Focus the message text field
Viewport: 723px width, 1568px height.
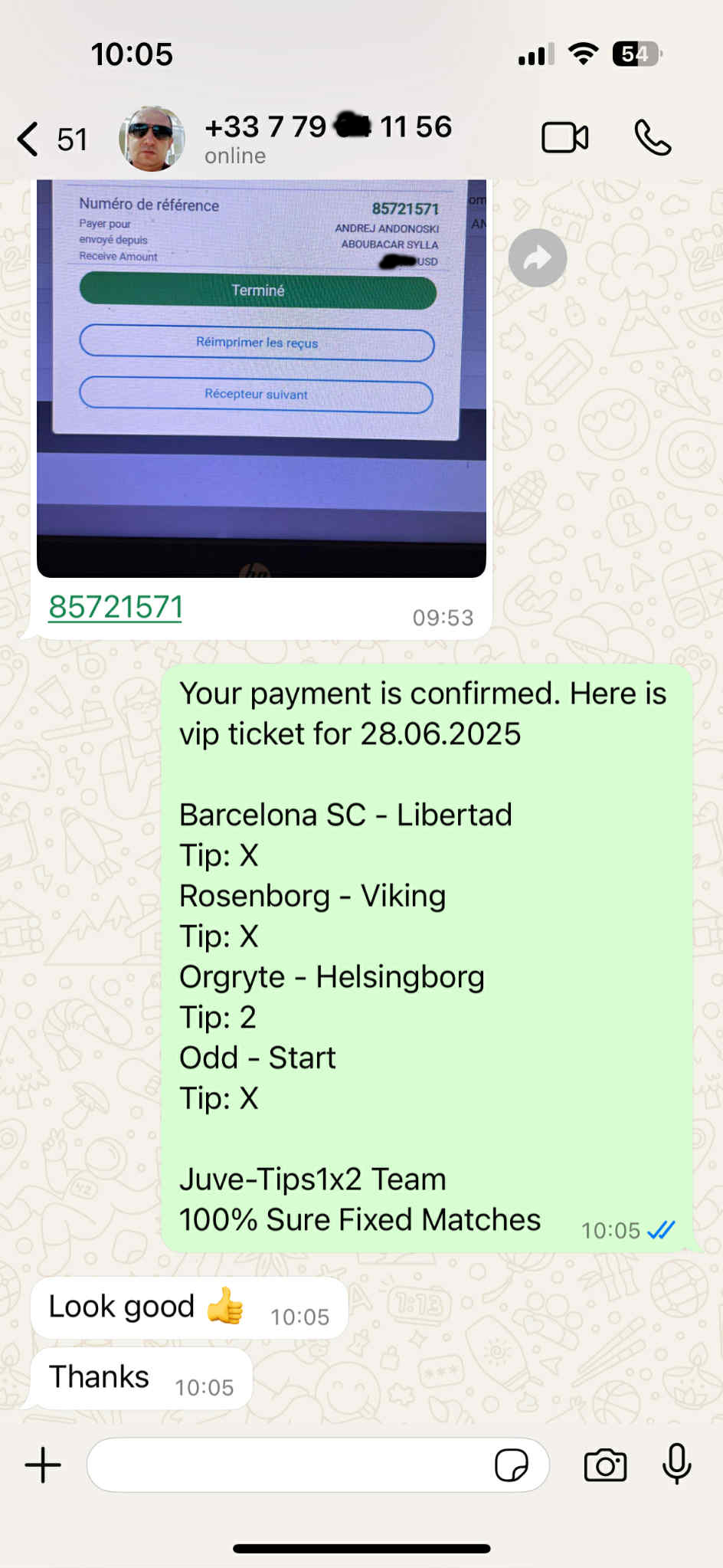coord(291,1465)
